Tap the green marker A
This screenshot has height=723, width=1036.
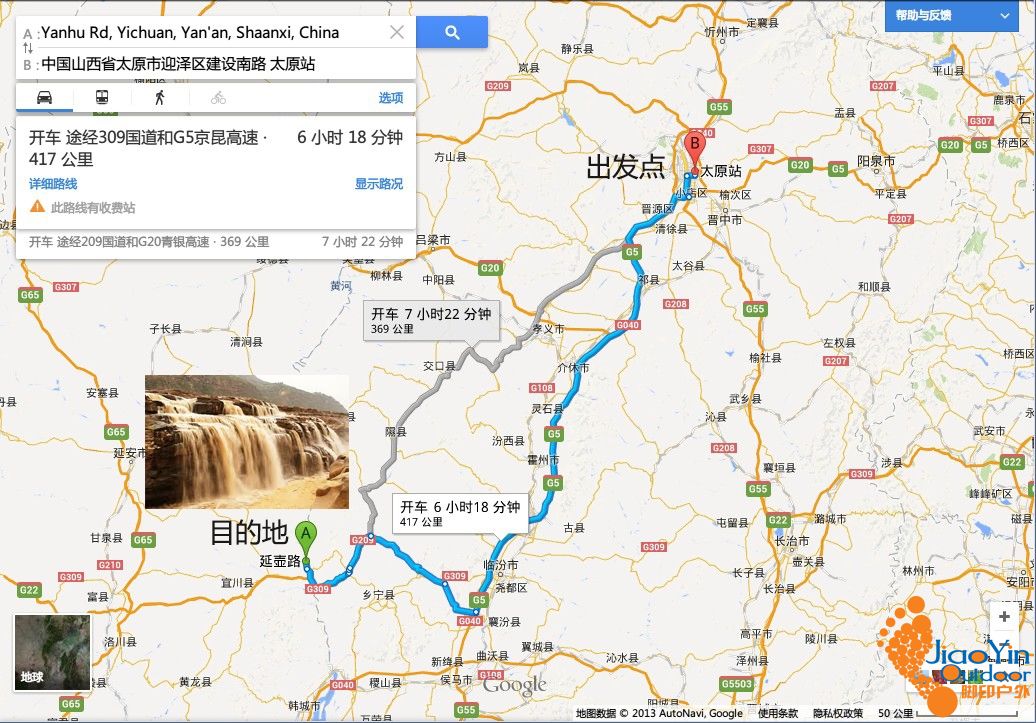click(307, 537)
